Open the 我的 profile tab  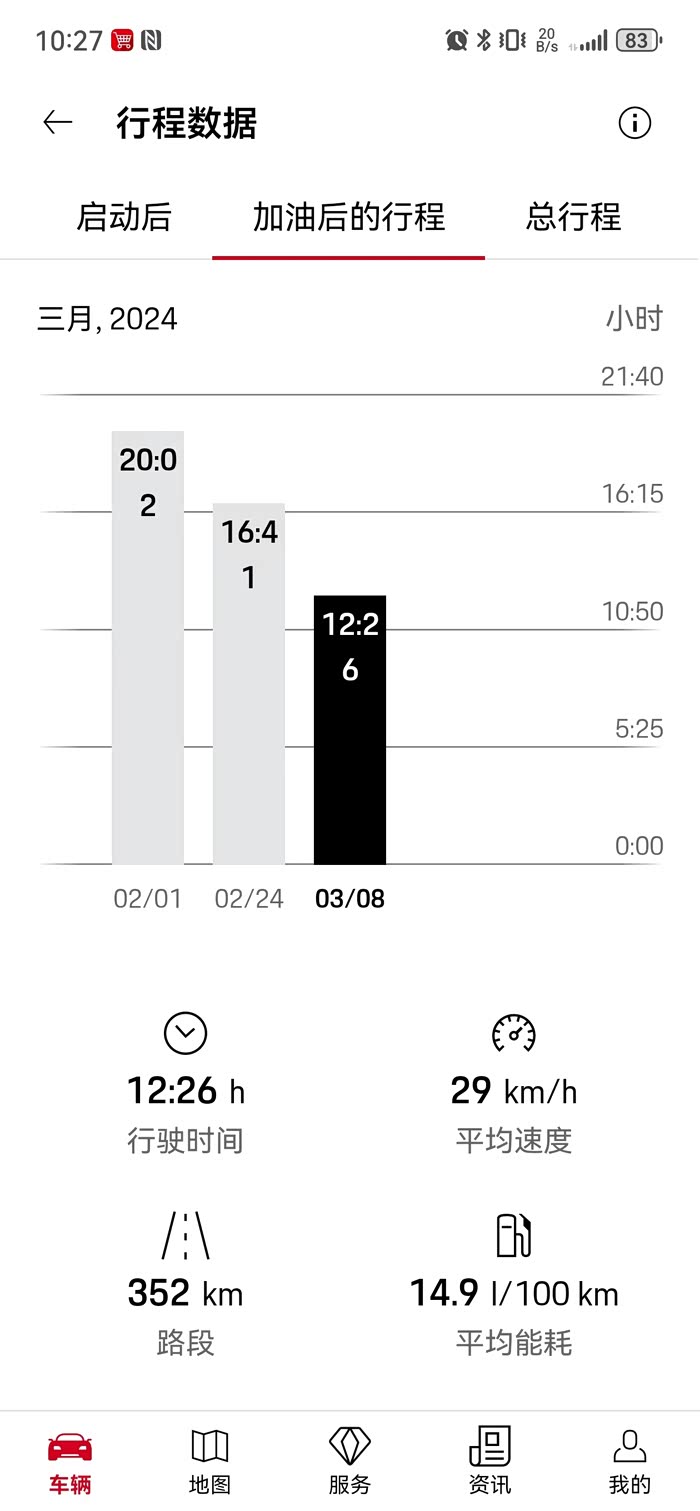coord(629,1460)
